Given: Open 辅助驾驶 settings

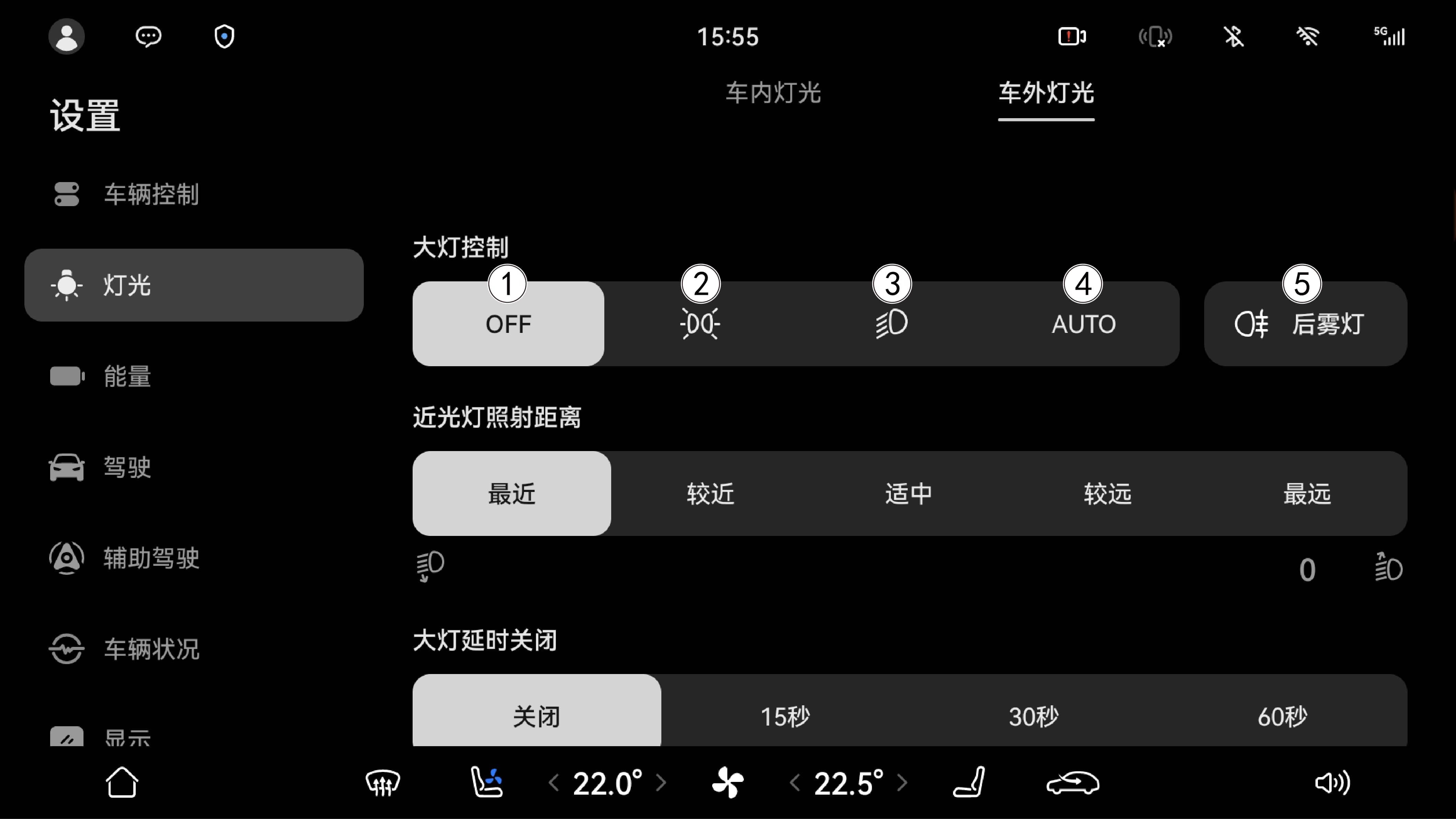Looking at the screenshot, I should pos(150,559).
